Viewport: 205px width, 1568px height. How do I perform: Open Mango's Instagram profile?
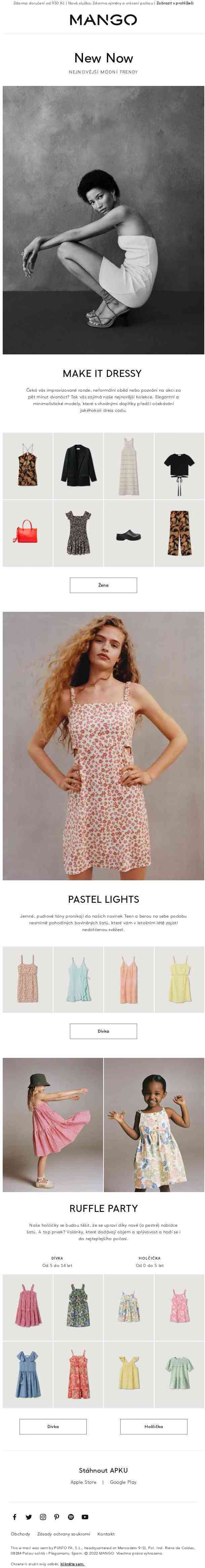click(43, 1517)
